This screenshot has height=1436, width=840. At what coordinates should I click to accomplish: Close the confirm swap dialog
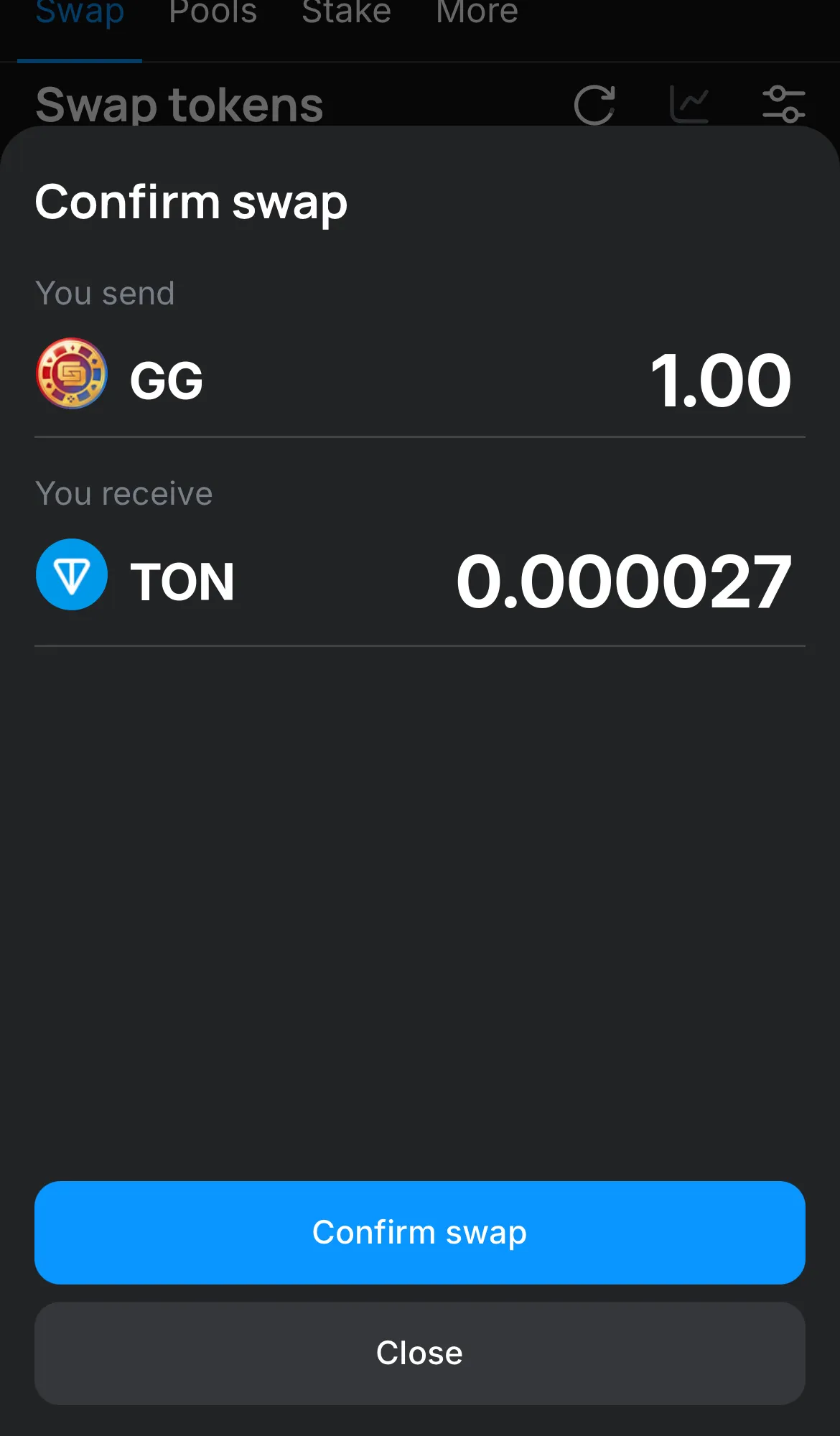(x=419, y=1353)
